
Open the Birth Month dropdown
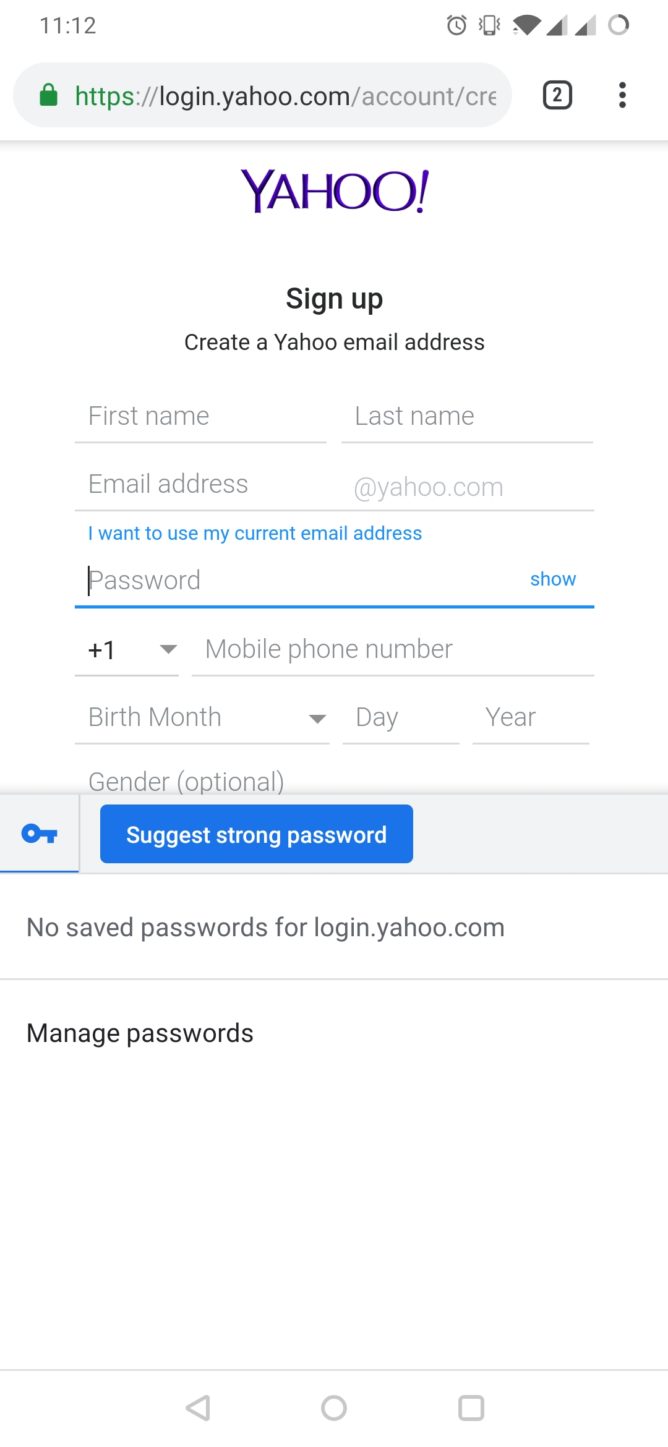click(202, 717)
